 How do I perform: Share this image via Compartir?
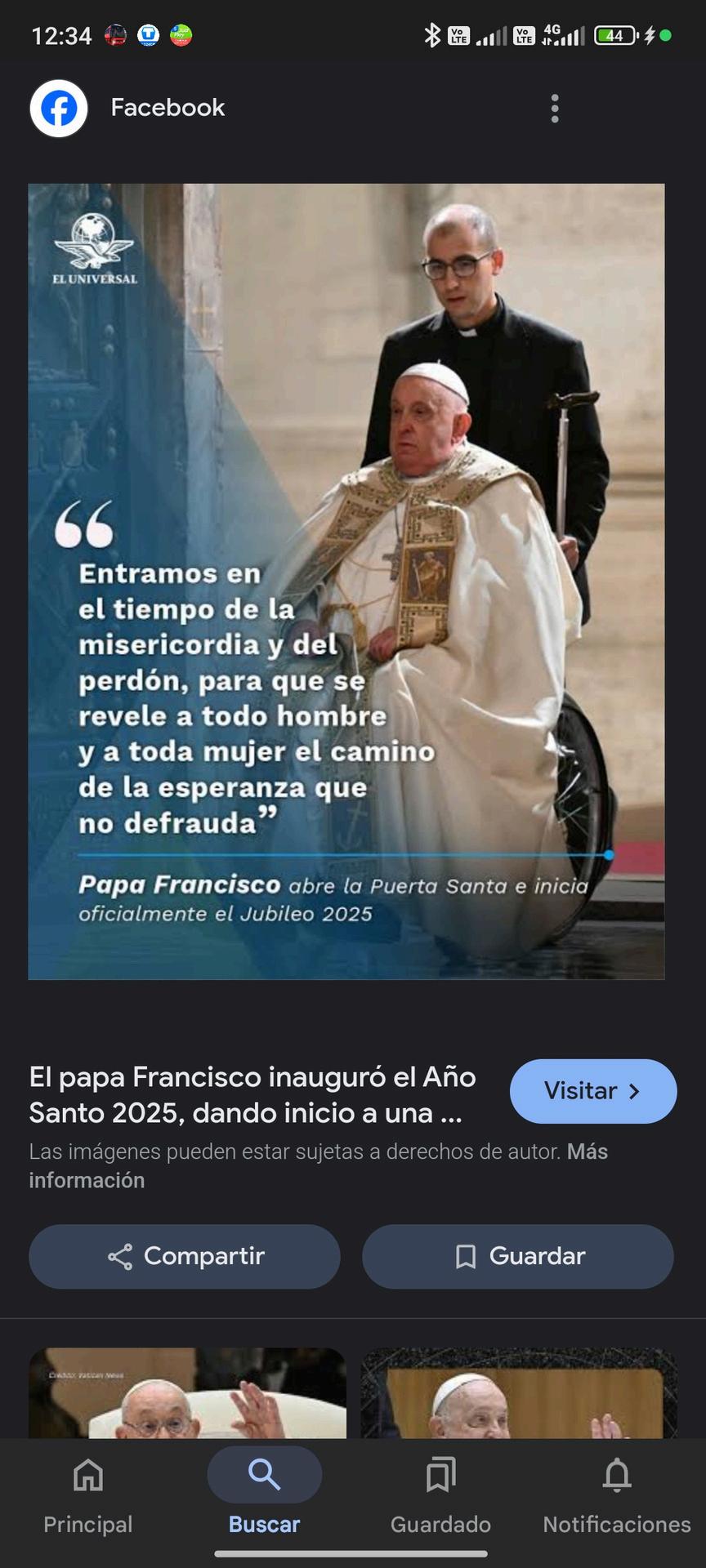(185, 1256)
